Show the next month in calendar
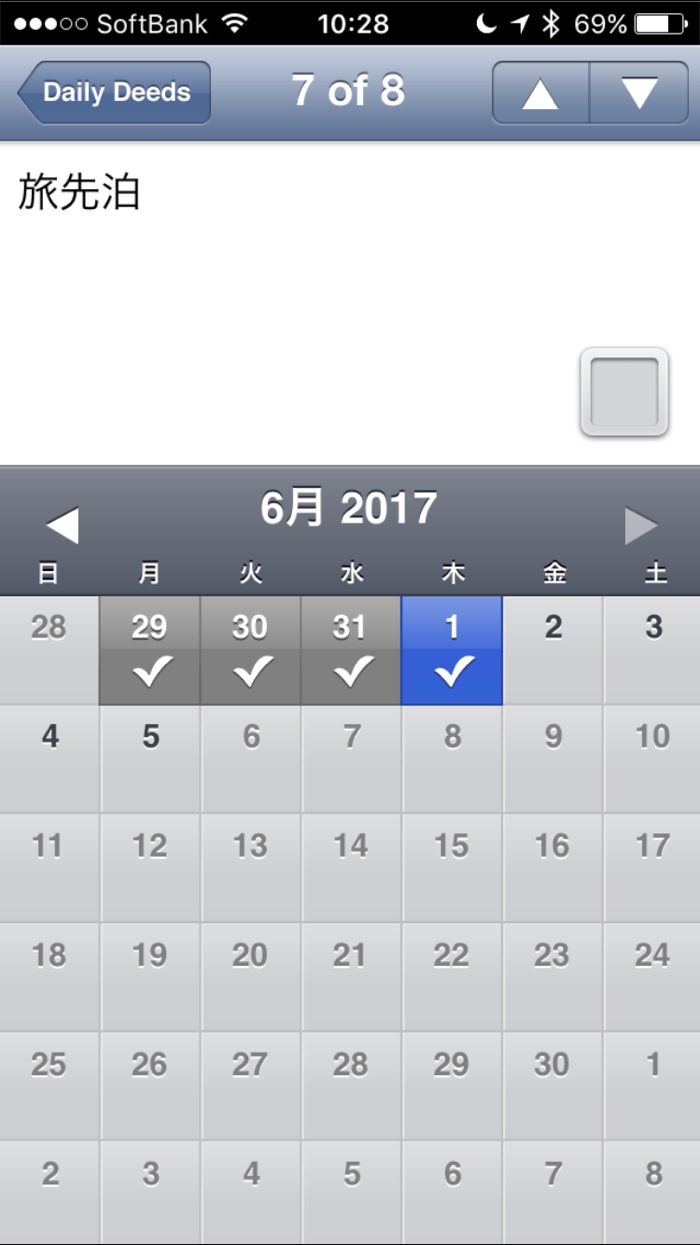 click(x=641, y=526)
